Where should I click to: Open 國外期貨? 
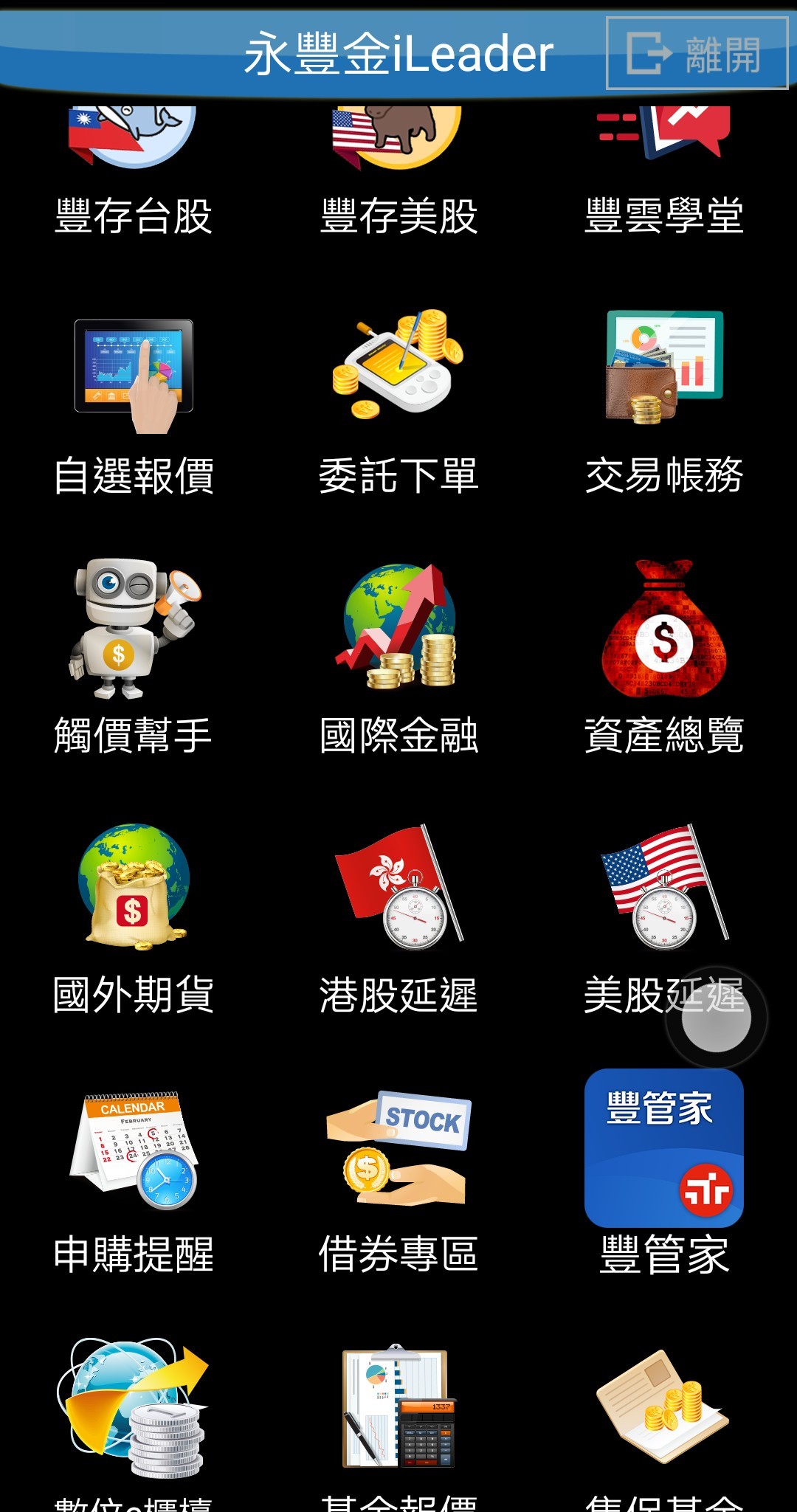134,919
